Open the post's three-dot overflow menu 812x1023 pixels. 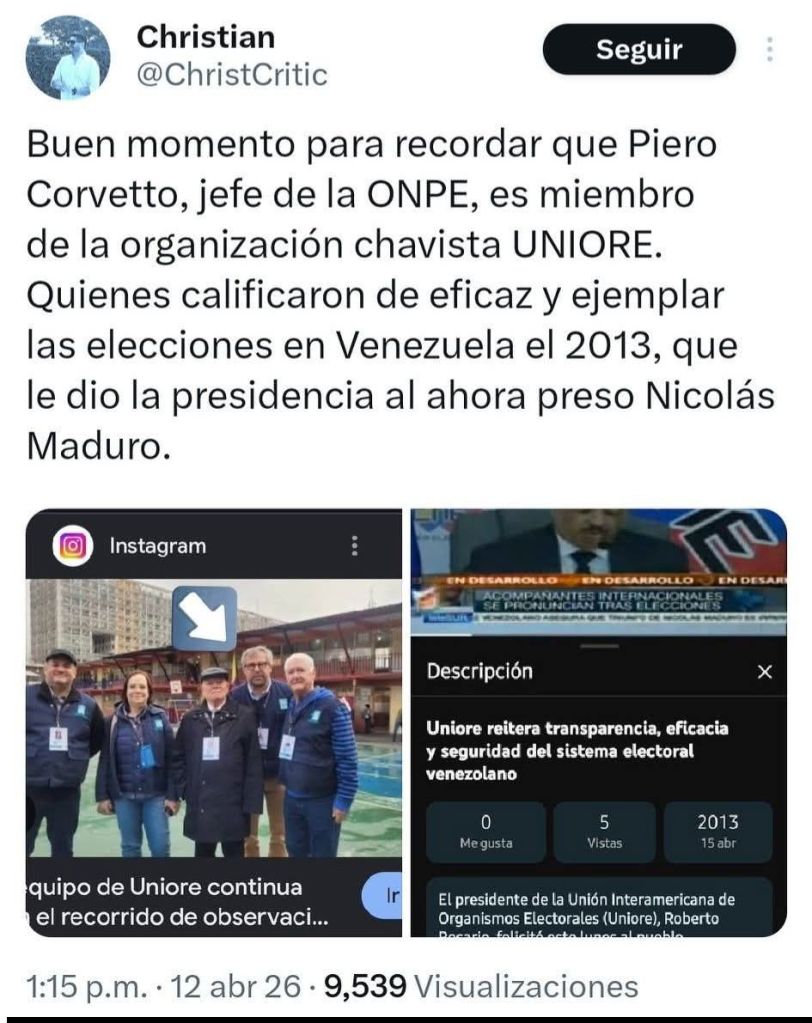(x=769, y=49)
